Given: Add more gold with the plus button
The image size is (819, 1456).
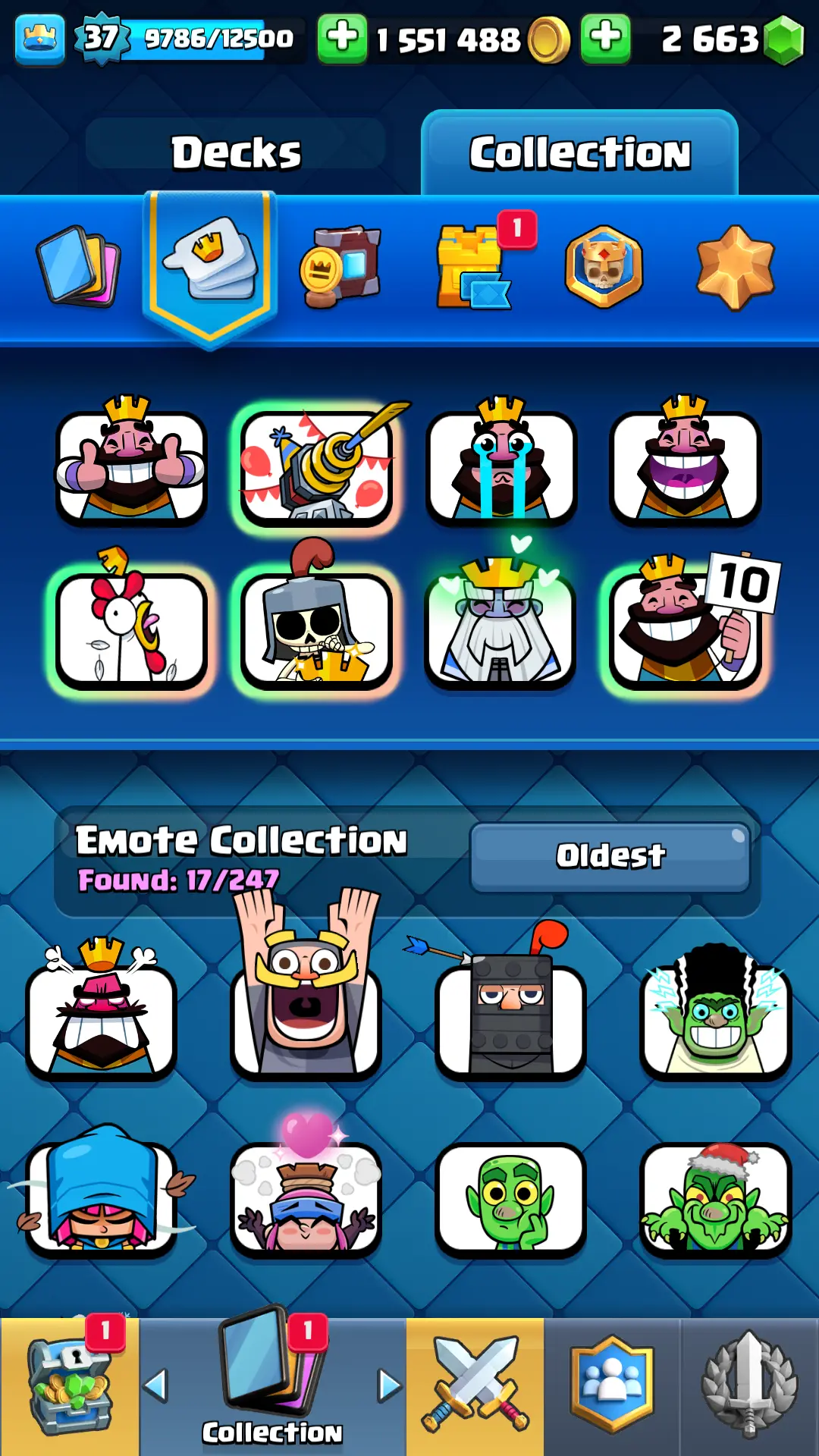Looking at the screenshot, I should coord(342,38).
